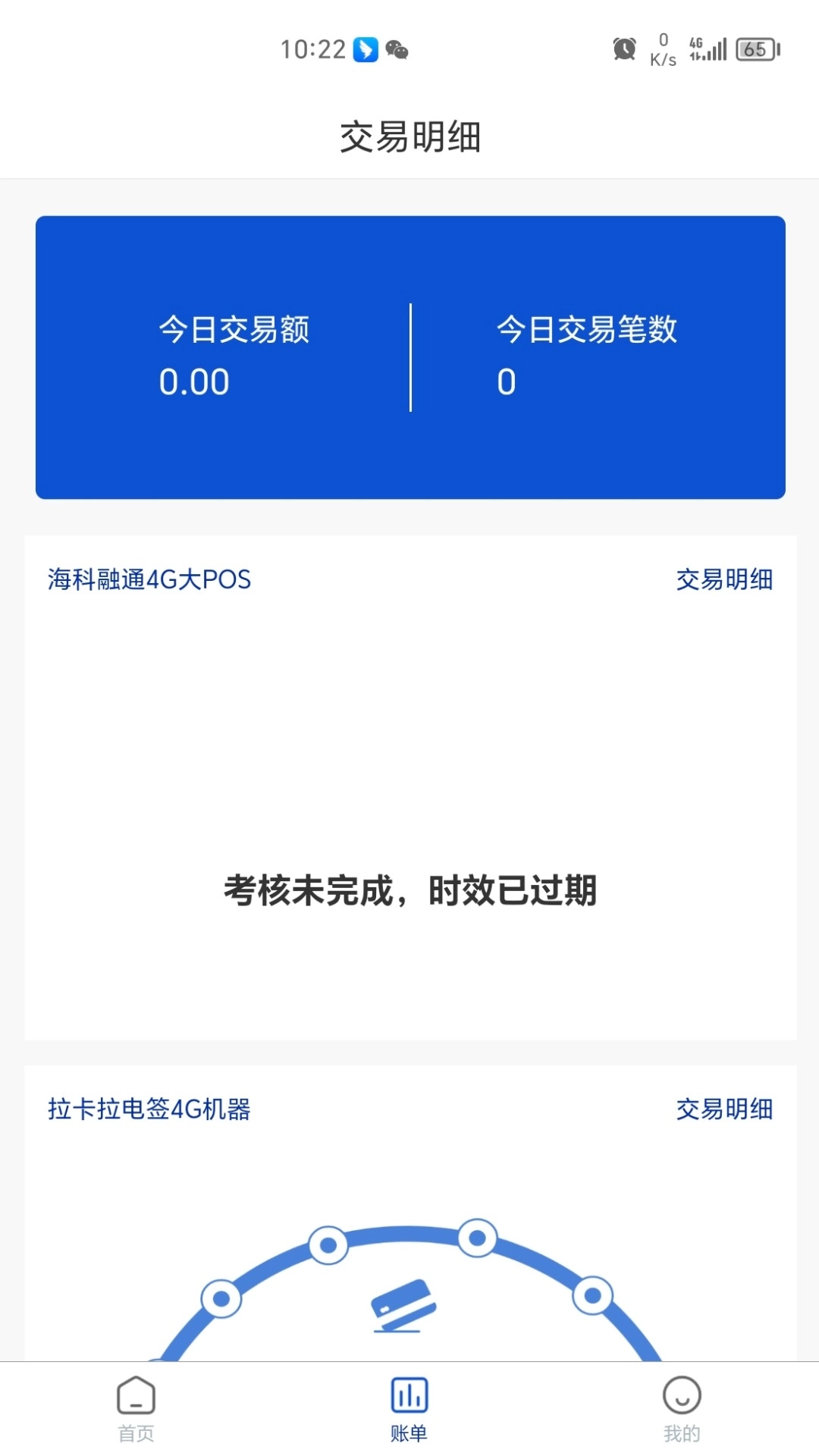Tap the 海科融通4G大POS card title

[149, 581]
